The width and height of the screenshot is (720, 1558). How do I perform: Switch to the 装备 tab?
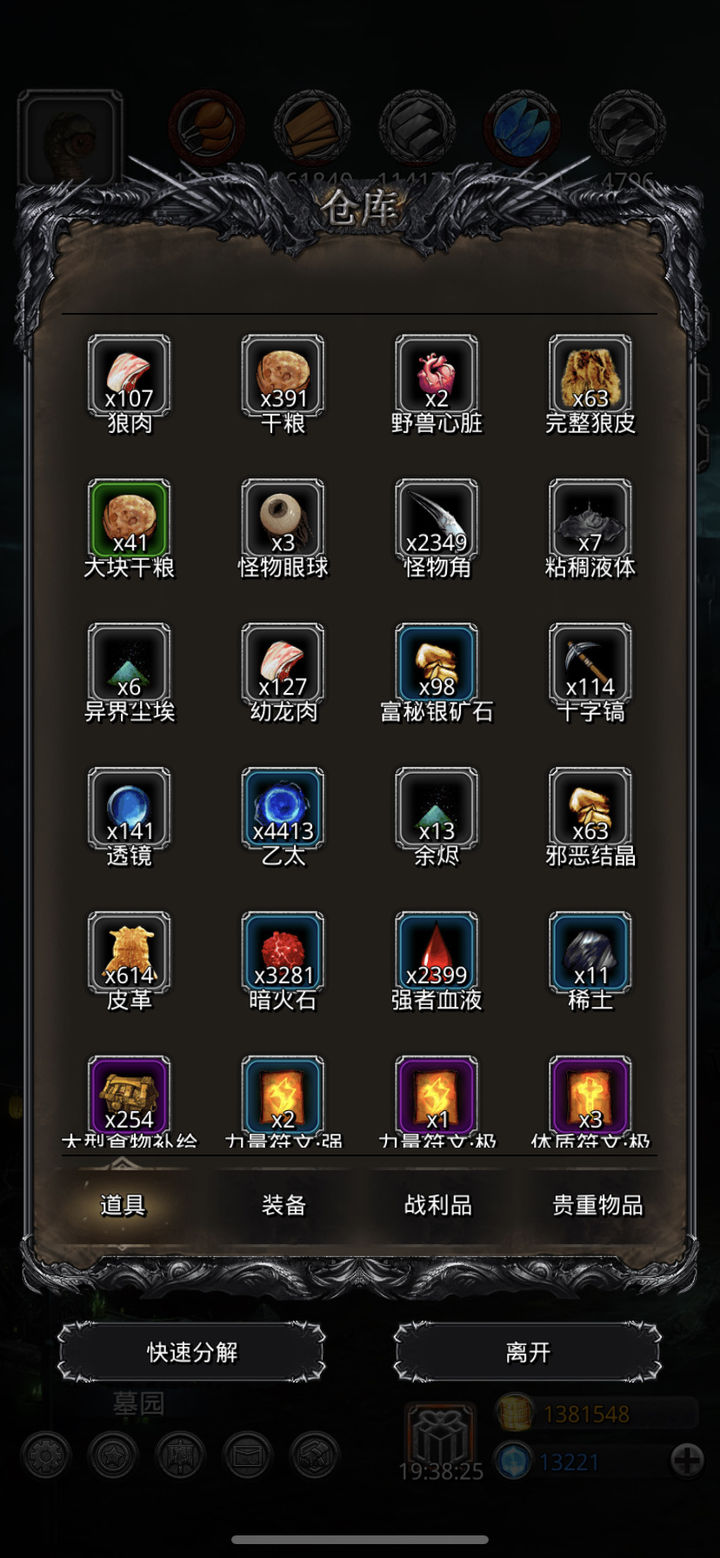[283, 1205]
